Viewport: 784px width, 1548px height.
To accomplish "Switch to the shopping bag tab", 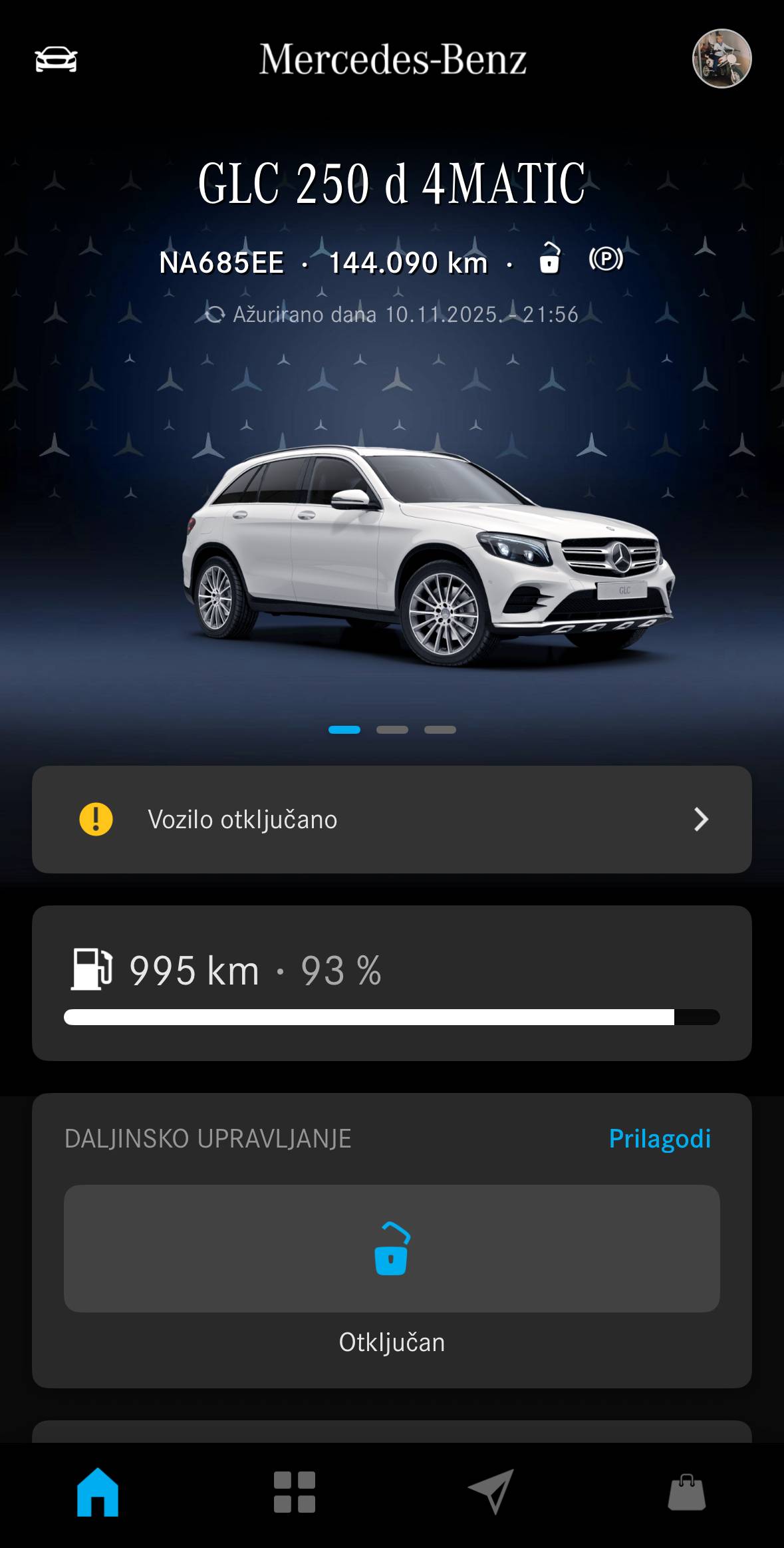I will click(x=686, y=1492).
